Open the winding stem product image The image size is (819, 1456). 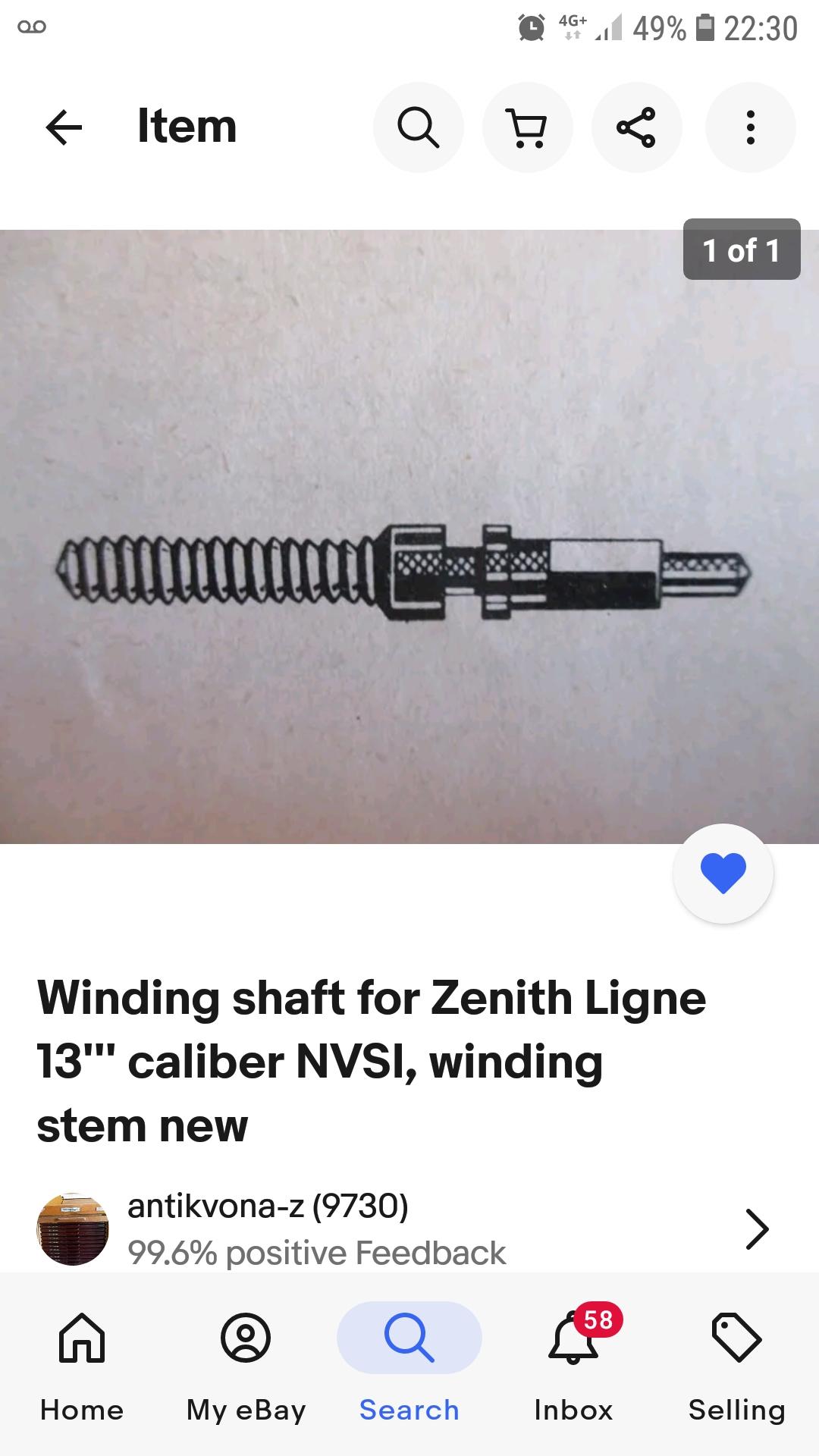409,537
